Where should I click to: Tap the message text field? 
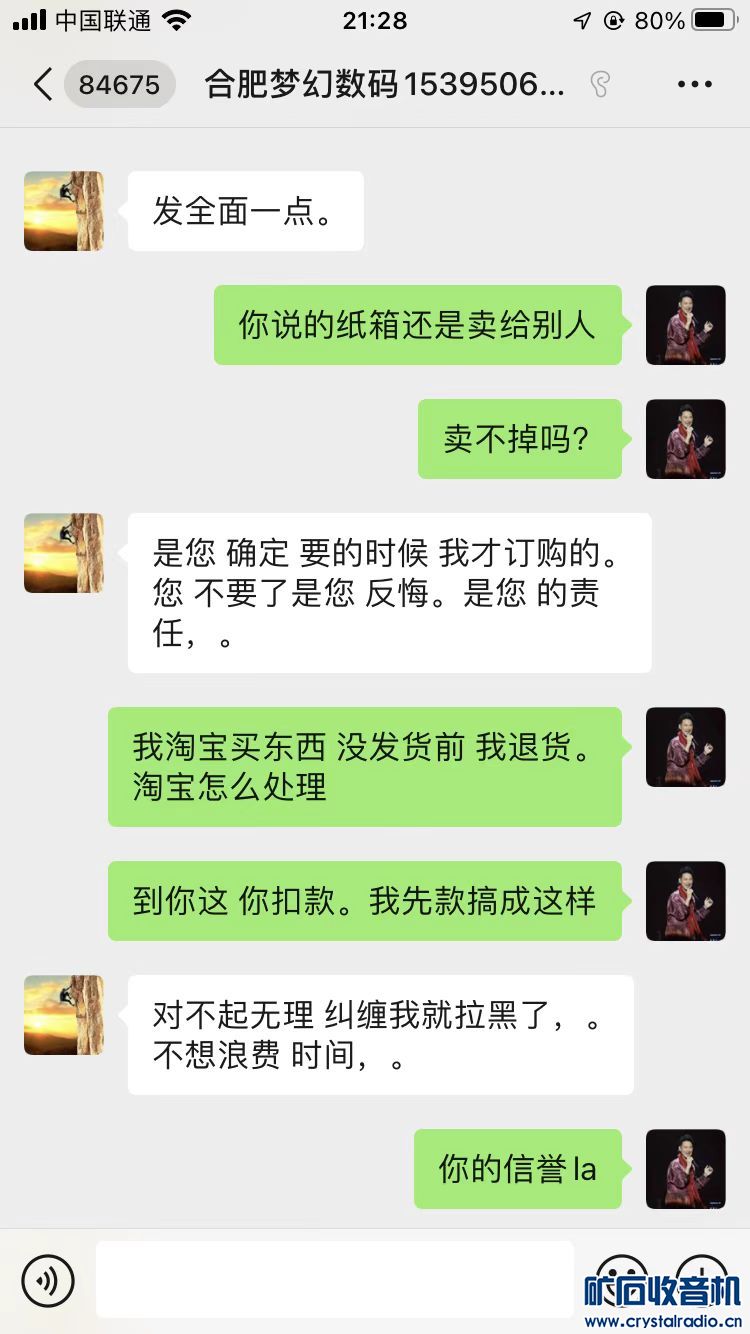[335, 1280]
